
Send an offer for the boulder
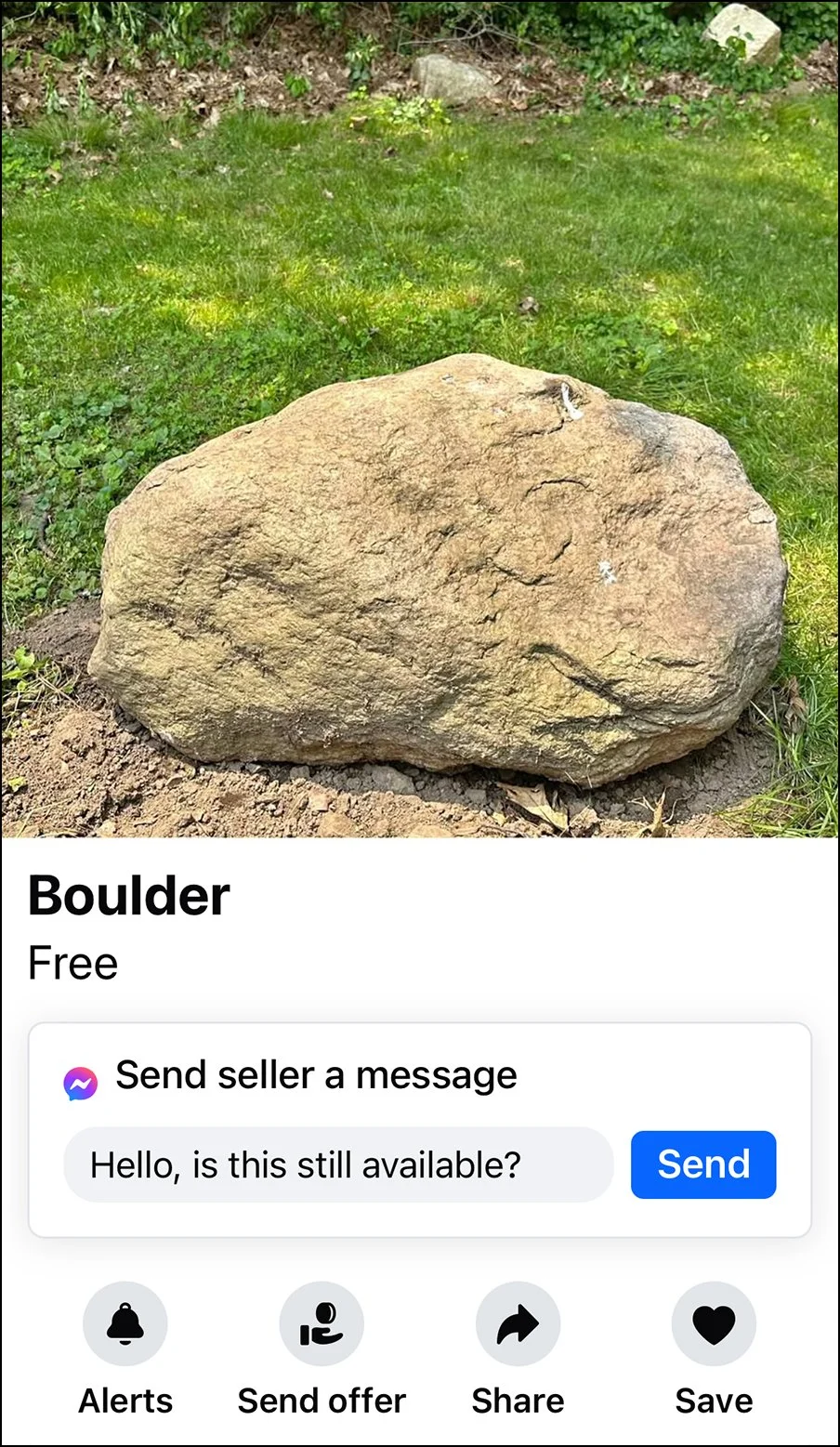click(322, 1324)
